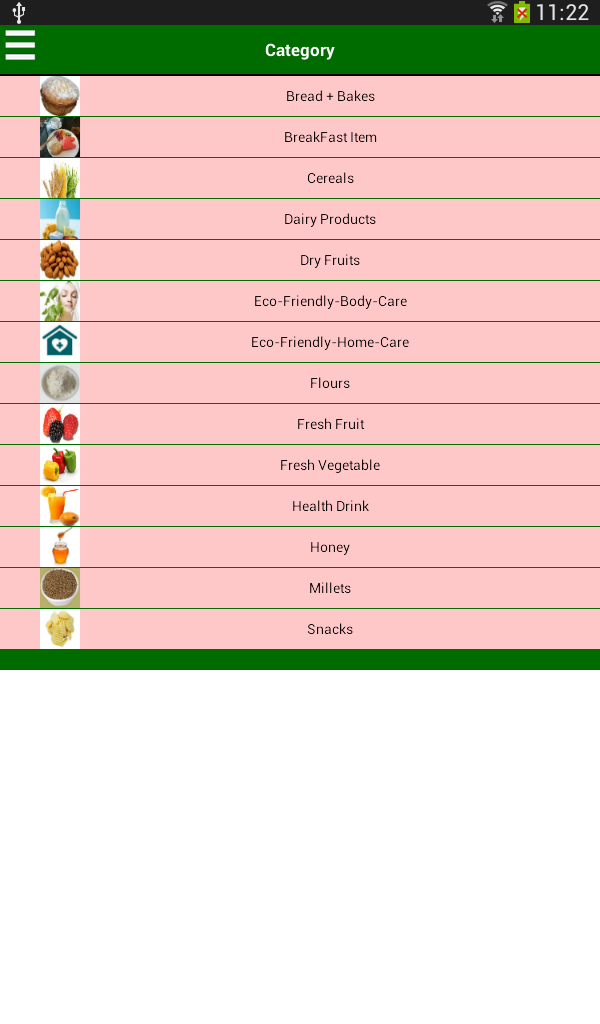600x1024 pixels.
Task: Browse the Cereals category
Action: 330,178
